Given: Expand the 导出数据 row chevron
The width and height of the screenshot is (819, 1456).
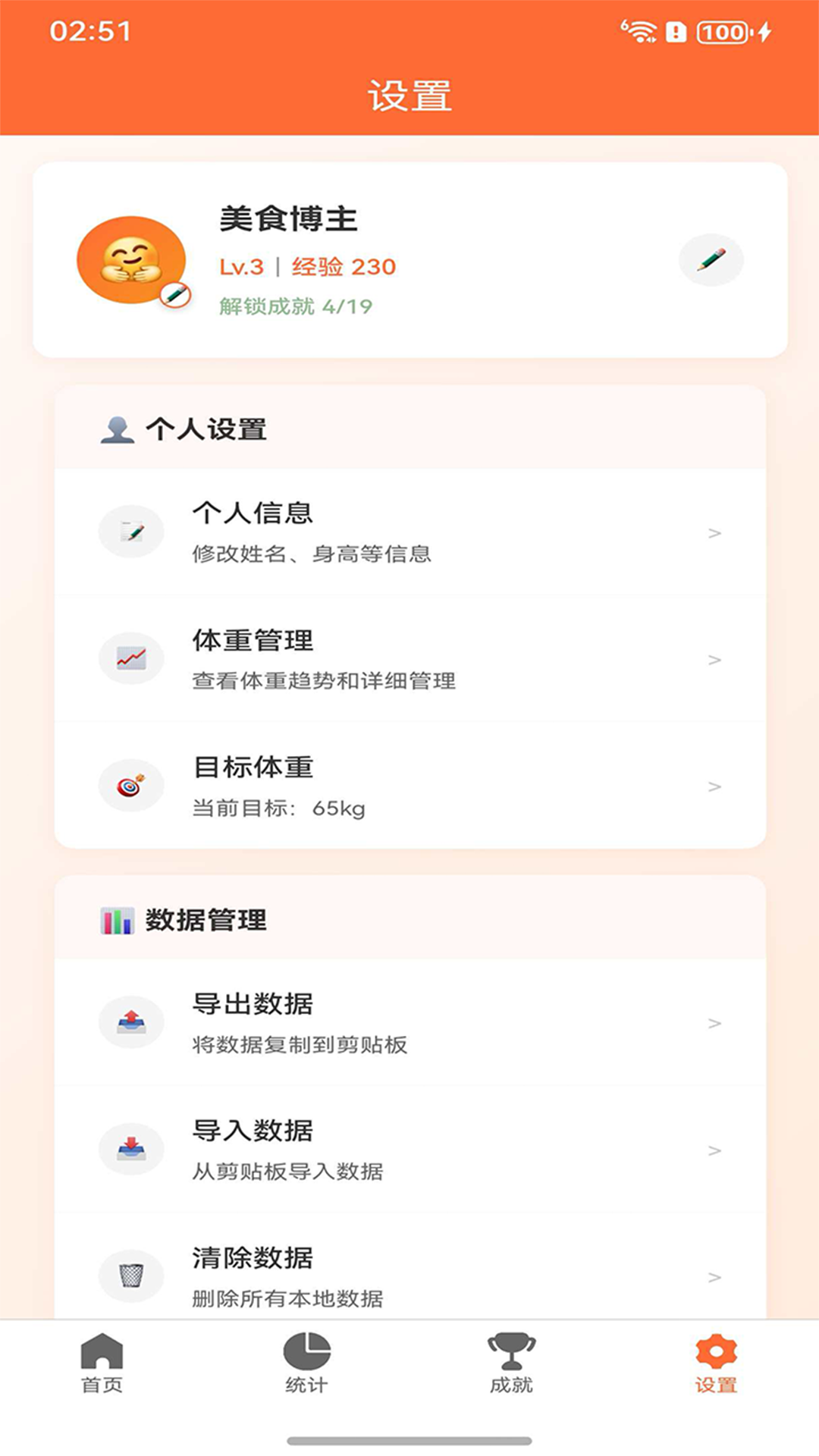Looking at the screenshot, I should tap(714, 1024).
